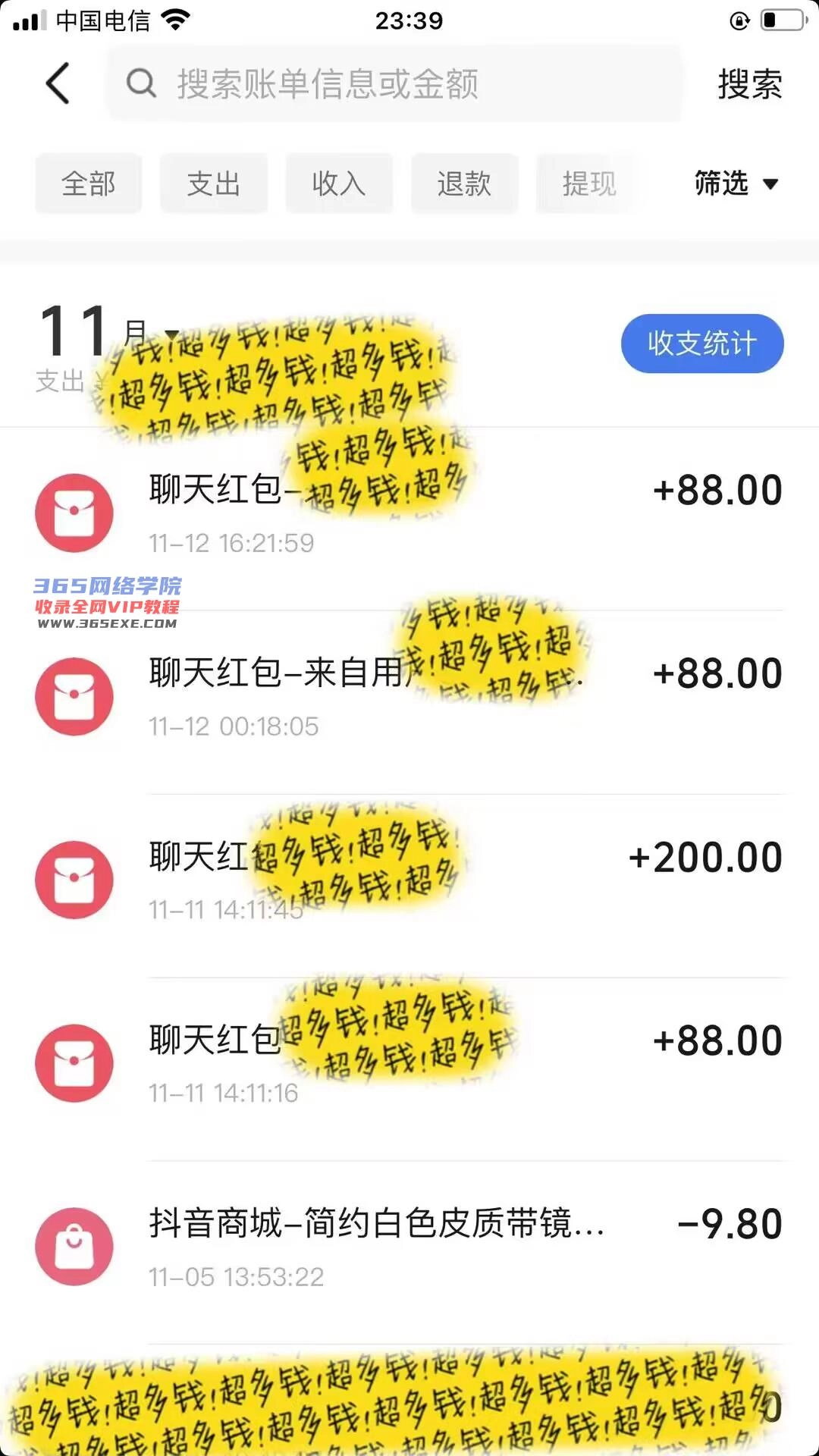Open the +200.00 red packet record

pos(409,880)
